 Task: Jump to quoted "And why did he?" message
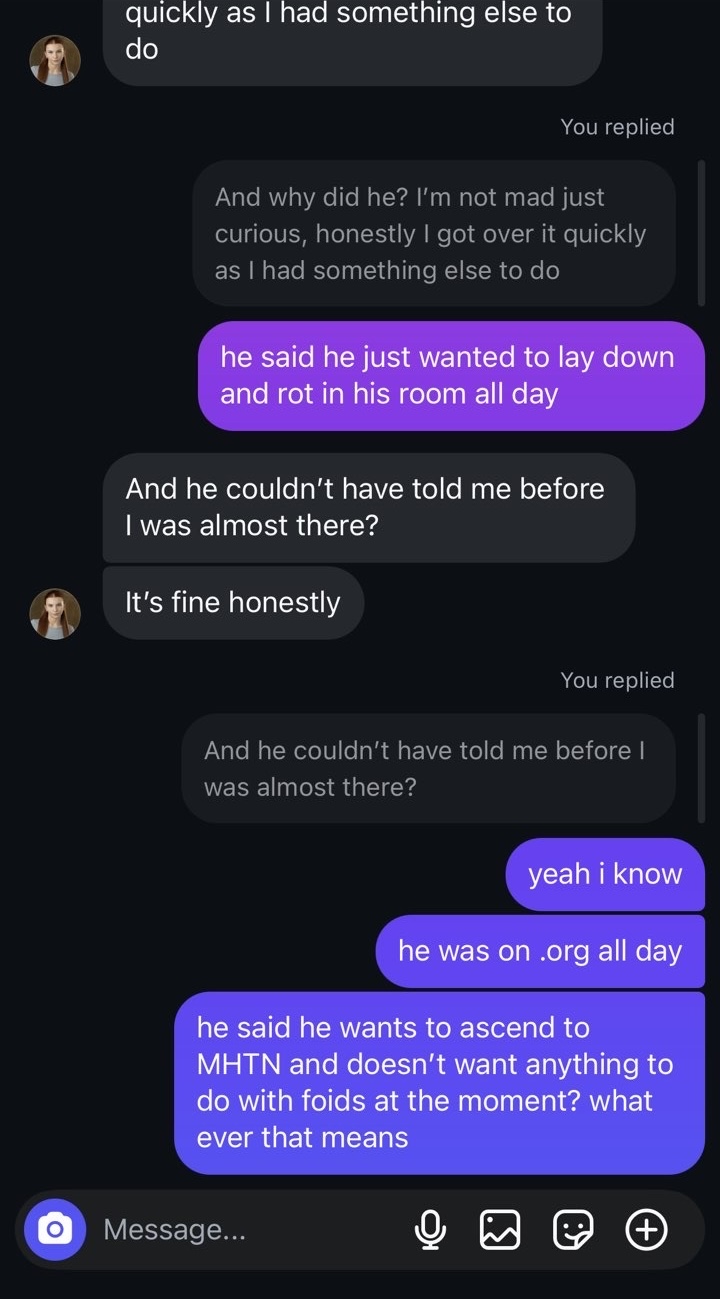[433, 233]
